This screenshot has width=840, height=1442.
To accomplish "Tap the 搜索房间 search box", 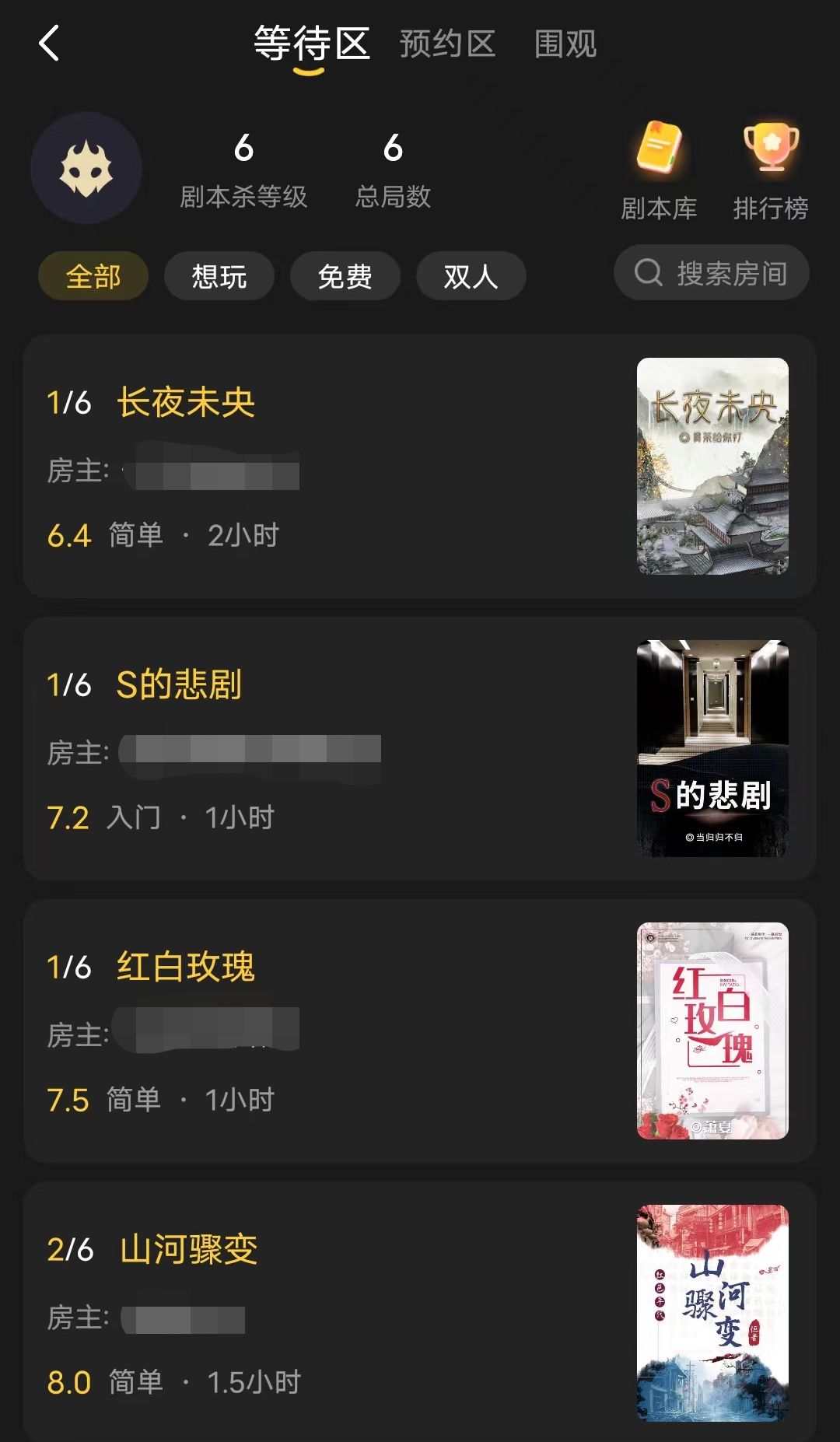I will pyautogui.click(x=712, y=273).
